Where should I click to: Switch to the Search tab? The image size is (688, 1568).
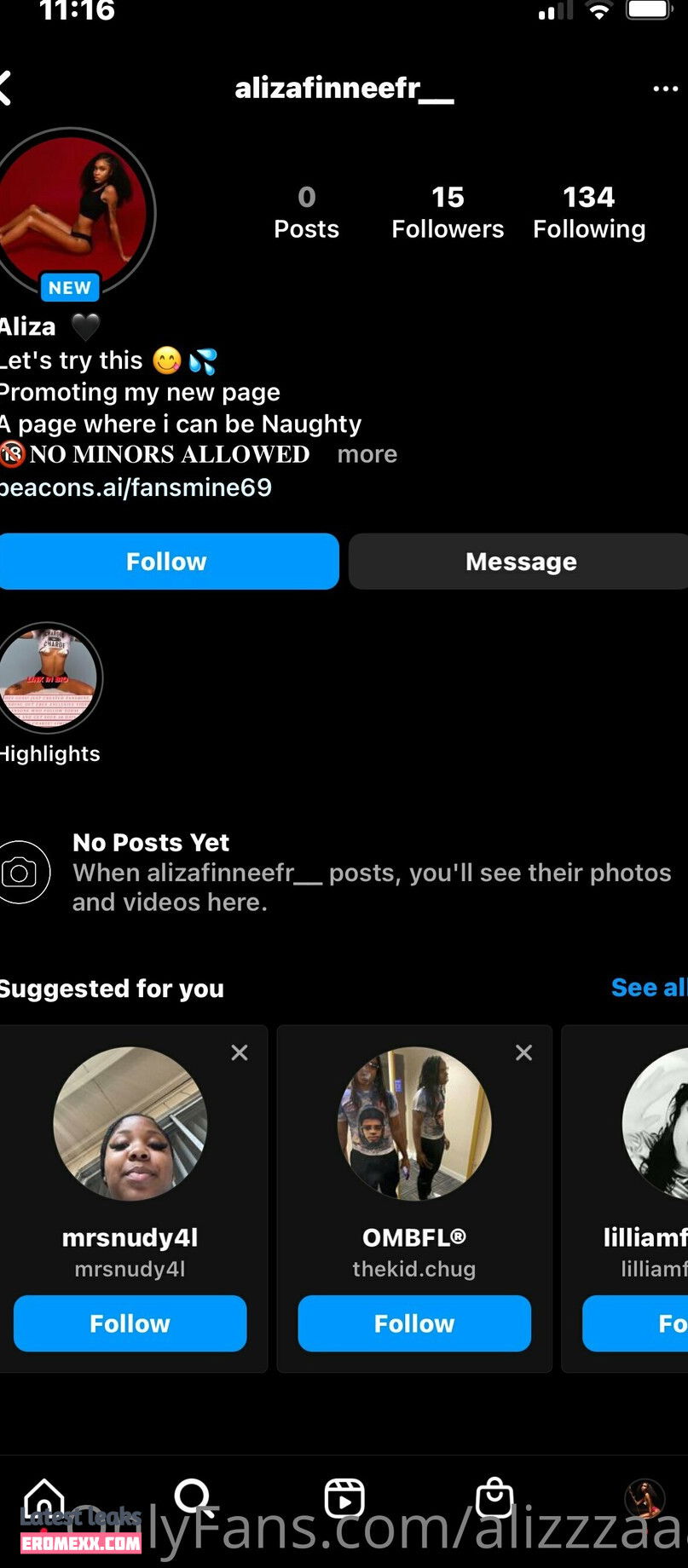[x=194, y=1498]
